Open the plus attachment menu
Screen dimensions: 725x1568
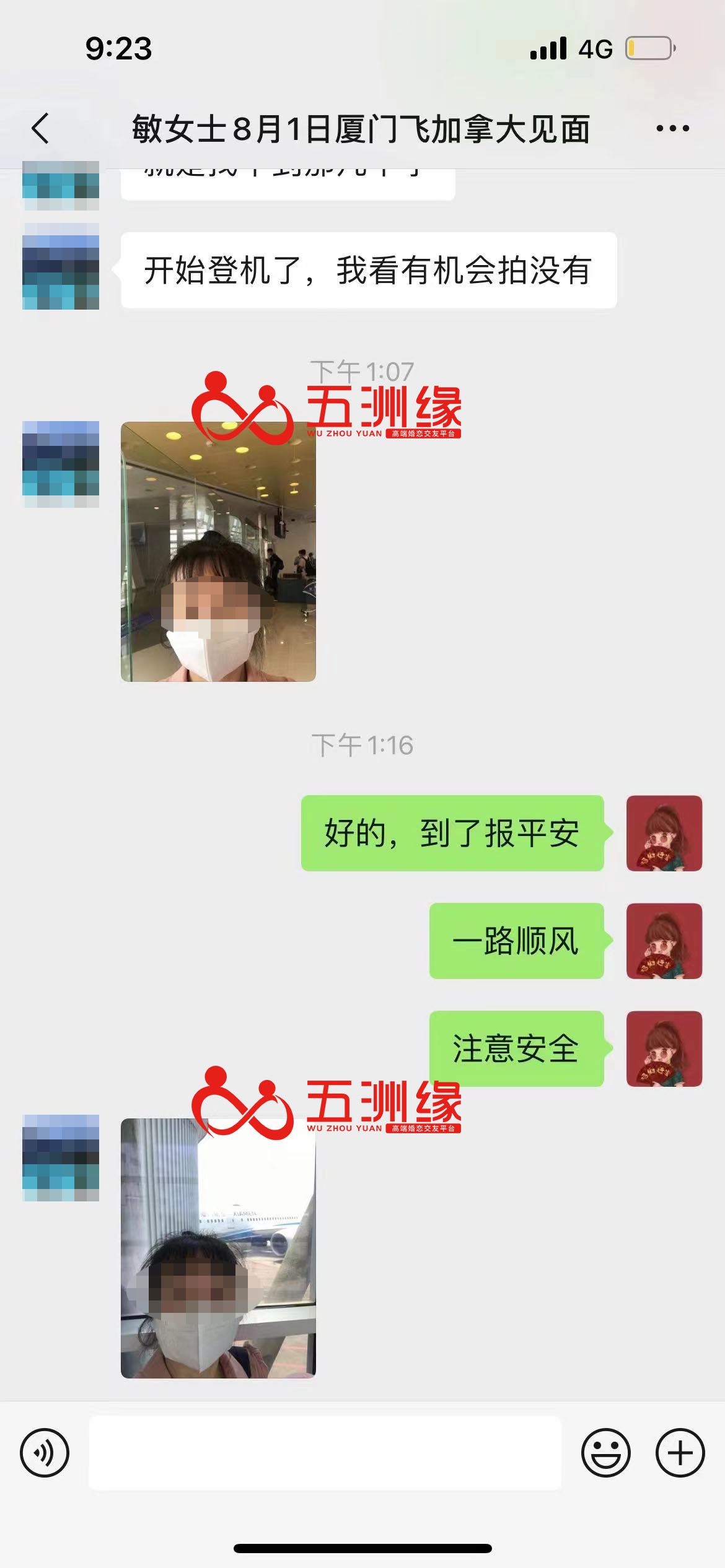tap(680, 1452)
